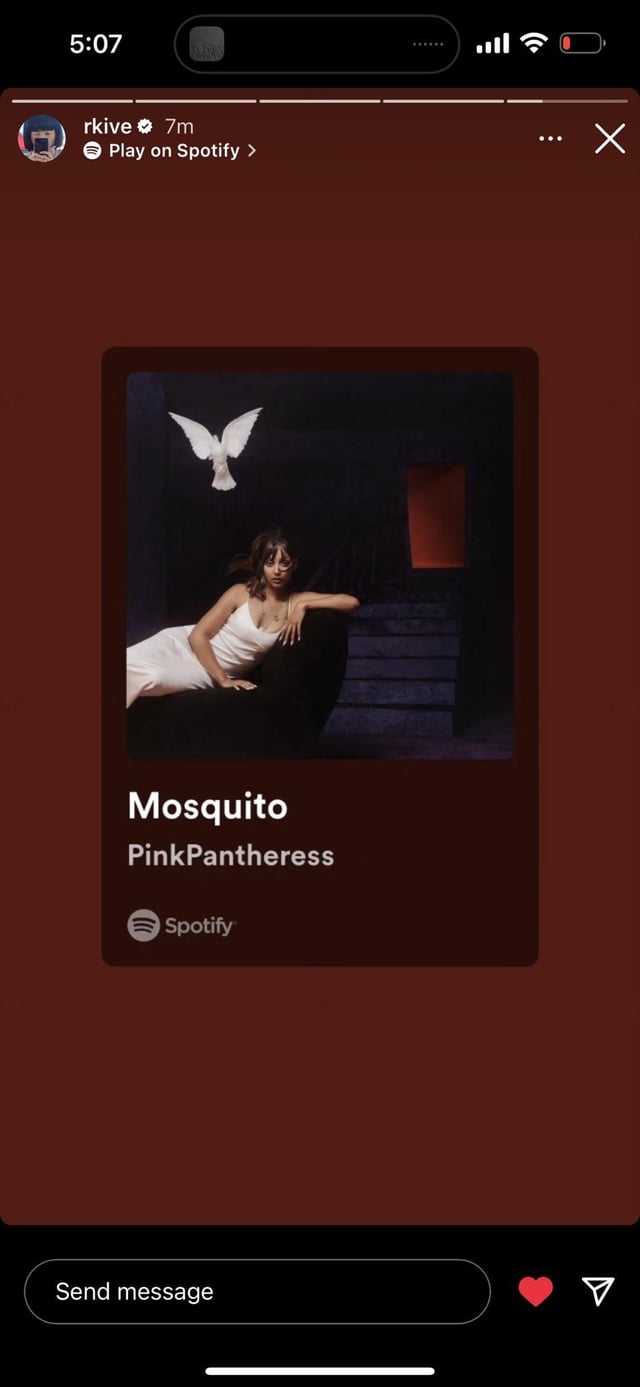
Task: Open the Mosquito Spotify card
Action: pos(320,656)
